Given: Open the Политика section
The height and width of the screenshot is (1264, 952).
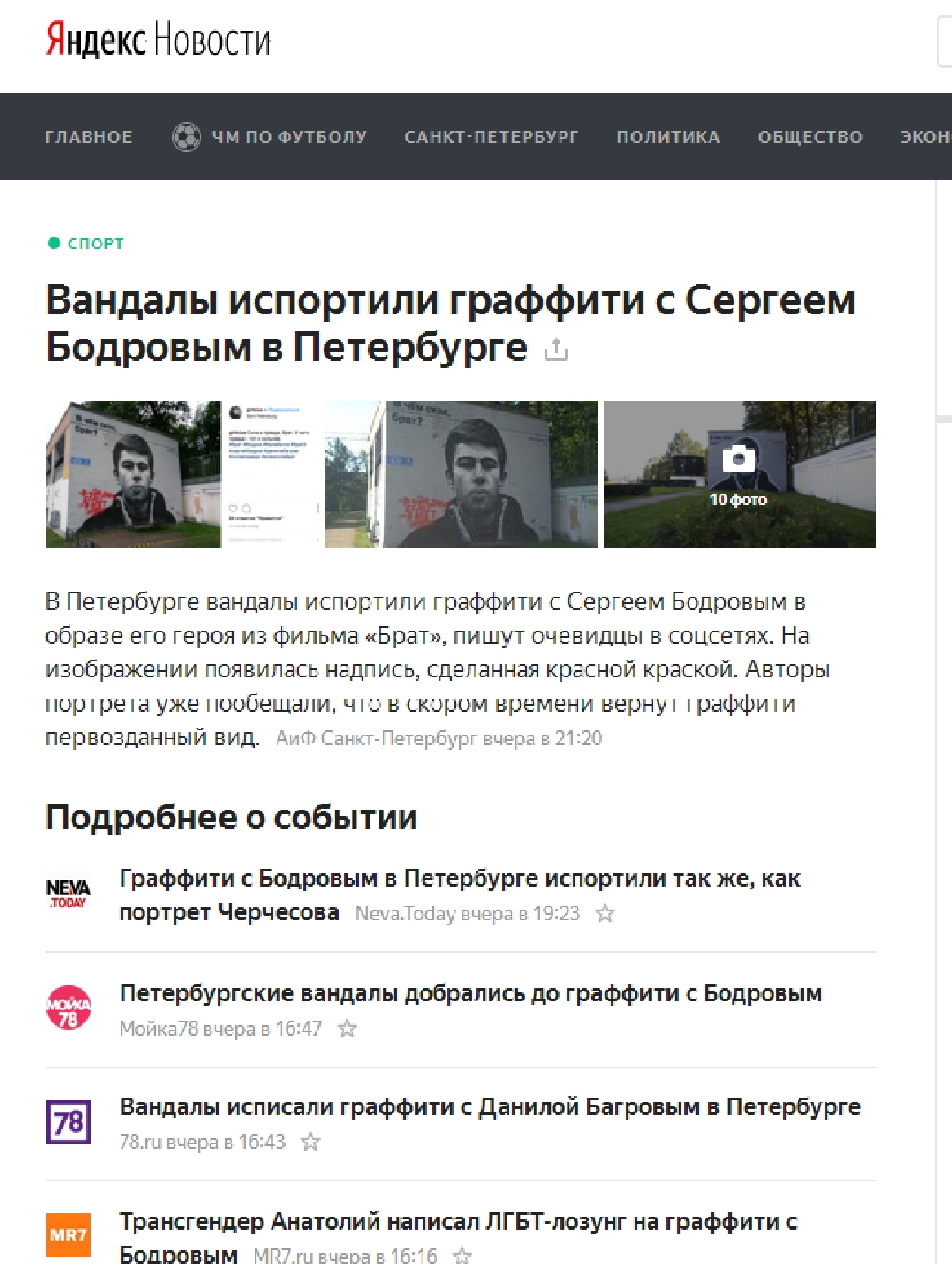Looking at the screenshot, I should (667, 137).
